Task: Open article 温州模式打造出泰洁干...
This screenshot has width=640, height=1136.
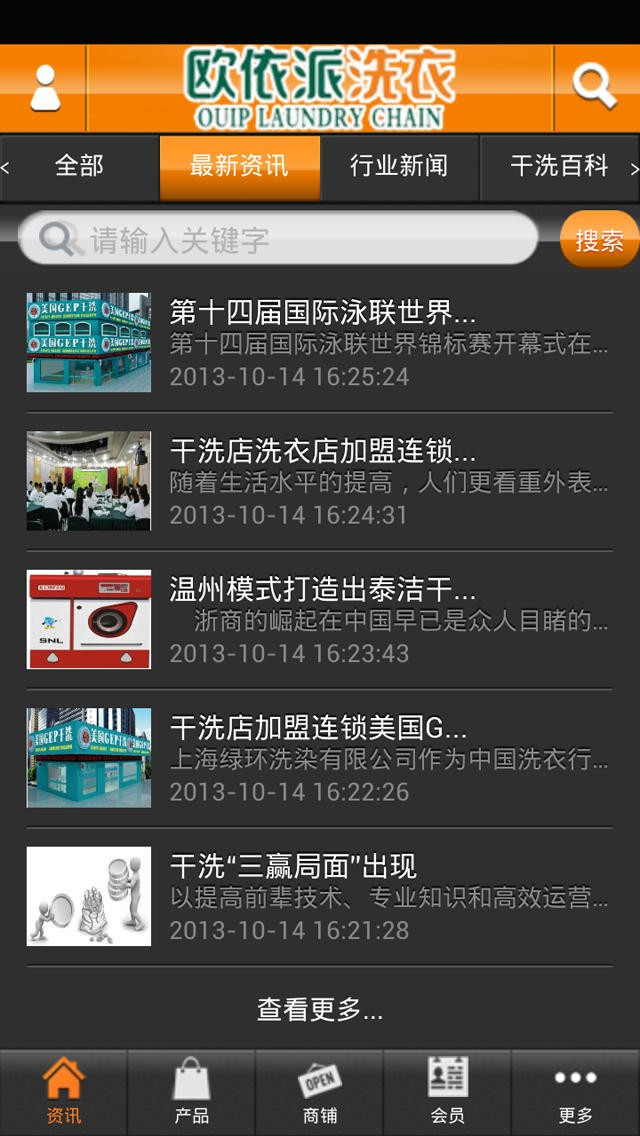Action: [x=320, y=620]
